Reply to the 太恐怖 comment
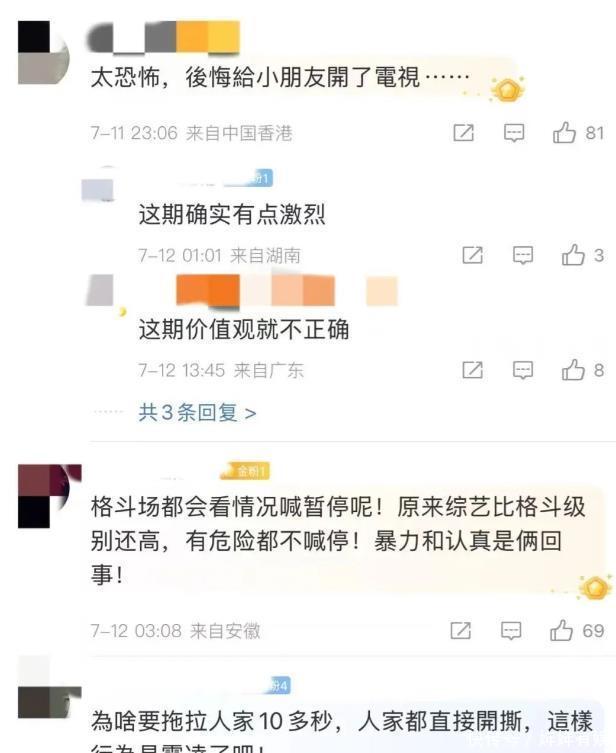The width and height of the screenshot is (616, 753). (514, 133)
